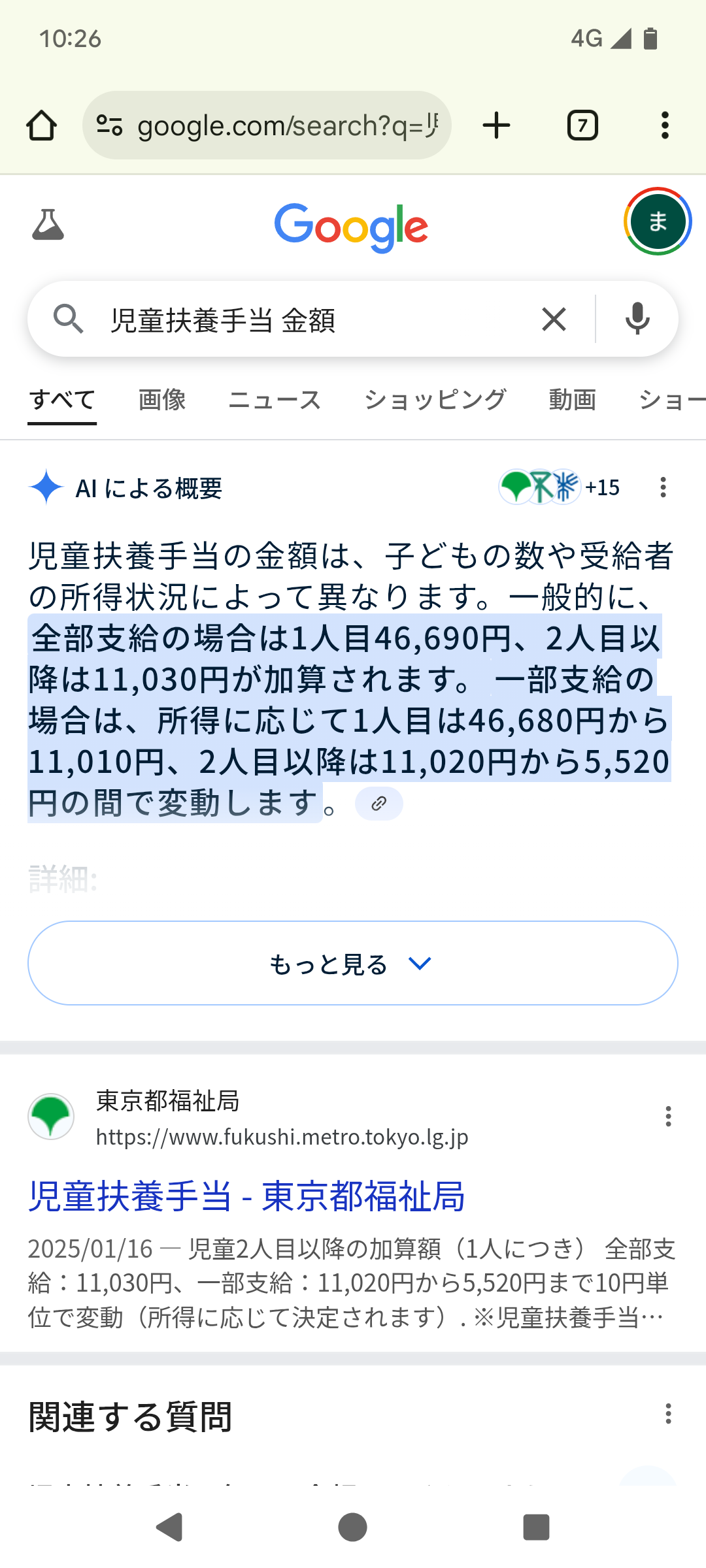The width and height of the screenshot is (706, 1568).
Task: Open the Chrome overflow menu
Action: [x=665, y=125]
